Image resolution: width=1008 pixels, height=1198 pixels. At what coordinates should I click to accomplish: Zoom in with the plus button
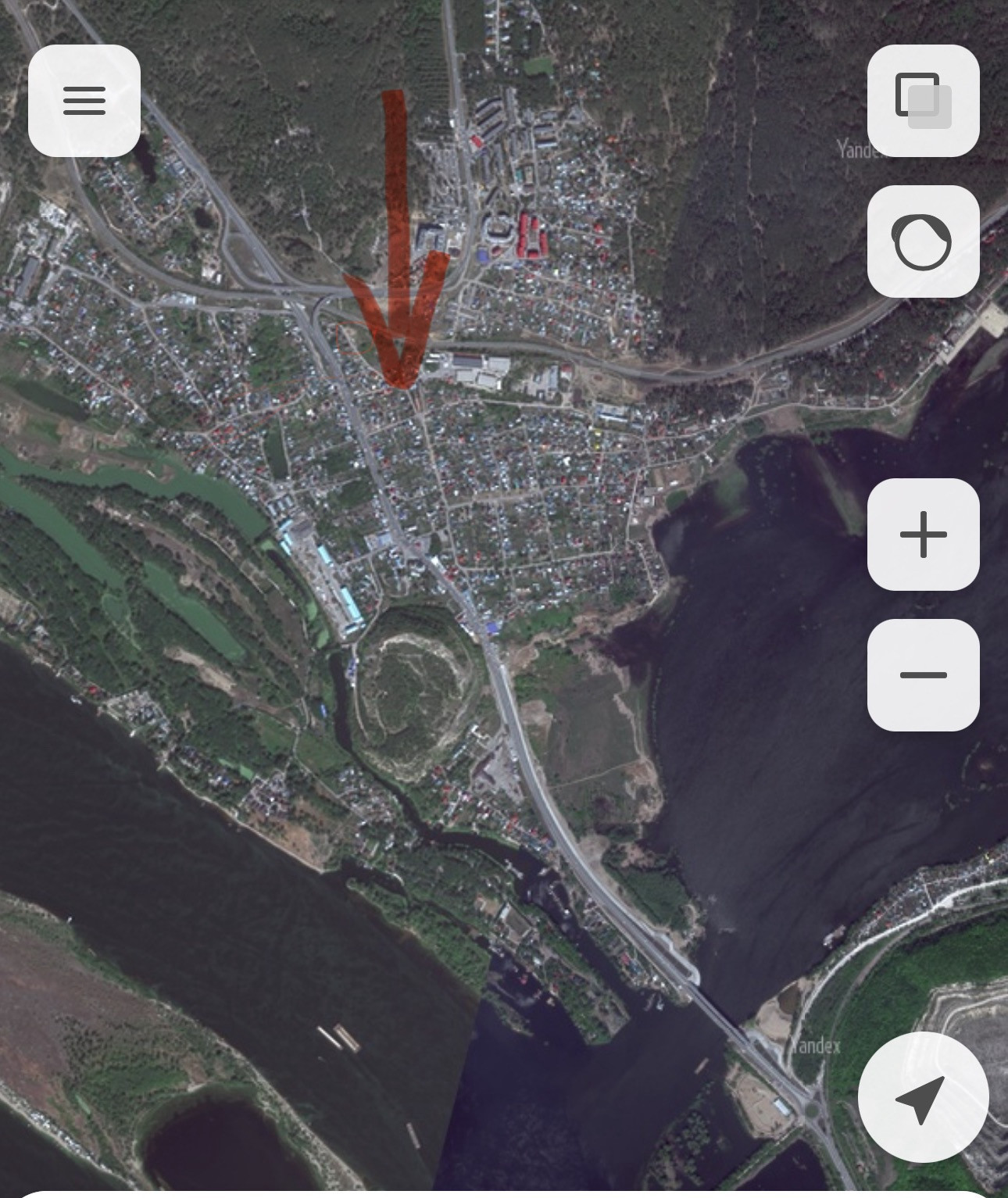click(x=923, y=535)
